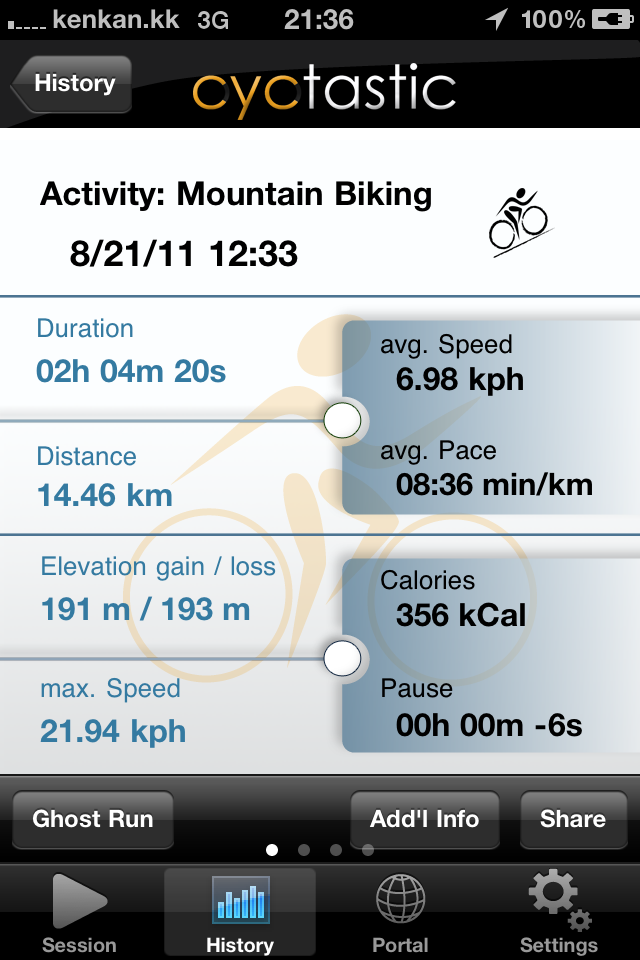The height and width of the screenshot is (960, 640).
Task: Go back to History list
Action: click(72, 84)
